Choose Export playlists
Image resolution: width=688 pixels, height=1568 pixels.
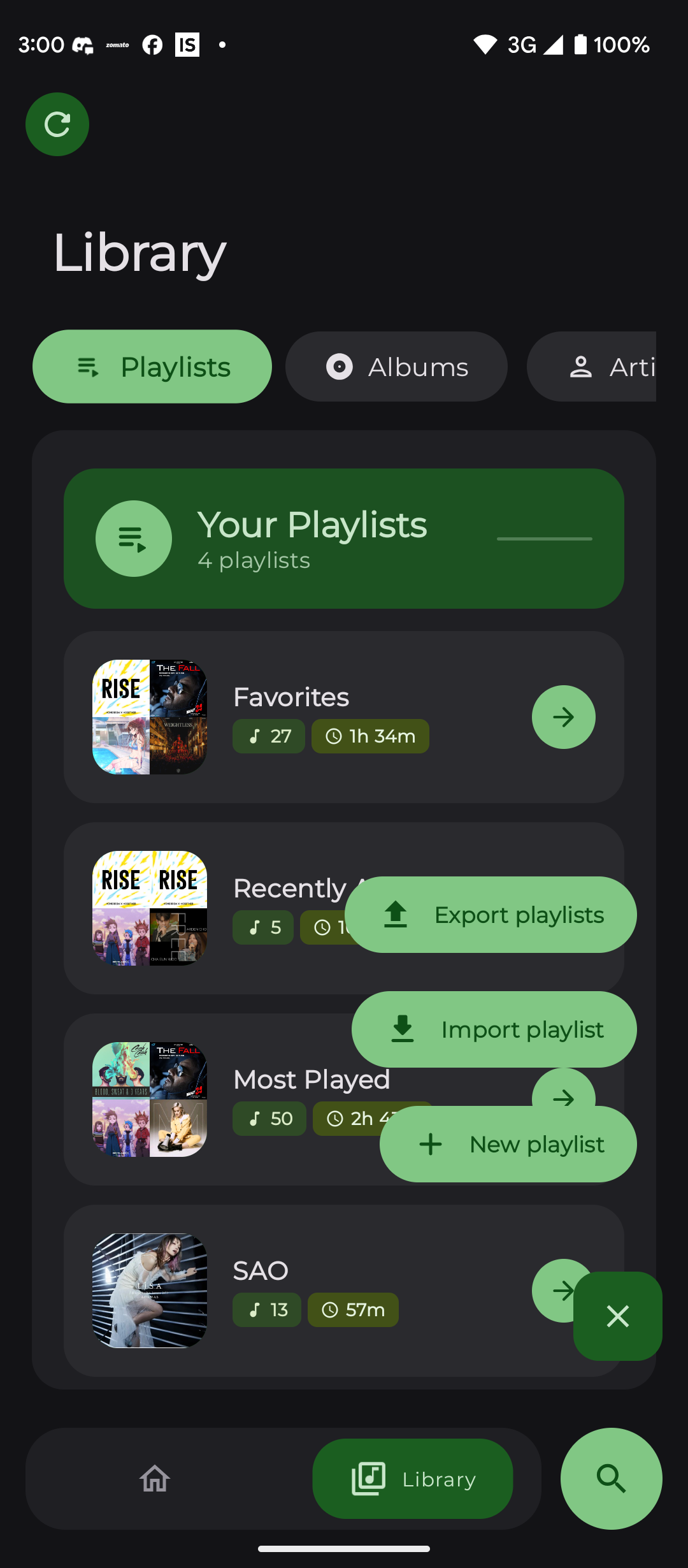(491, 915)
